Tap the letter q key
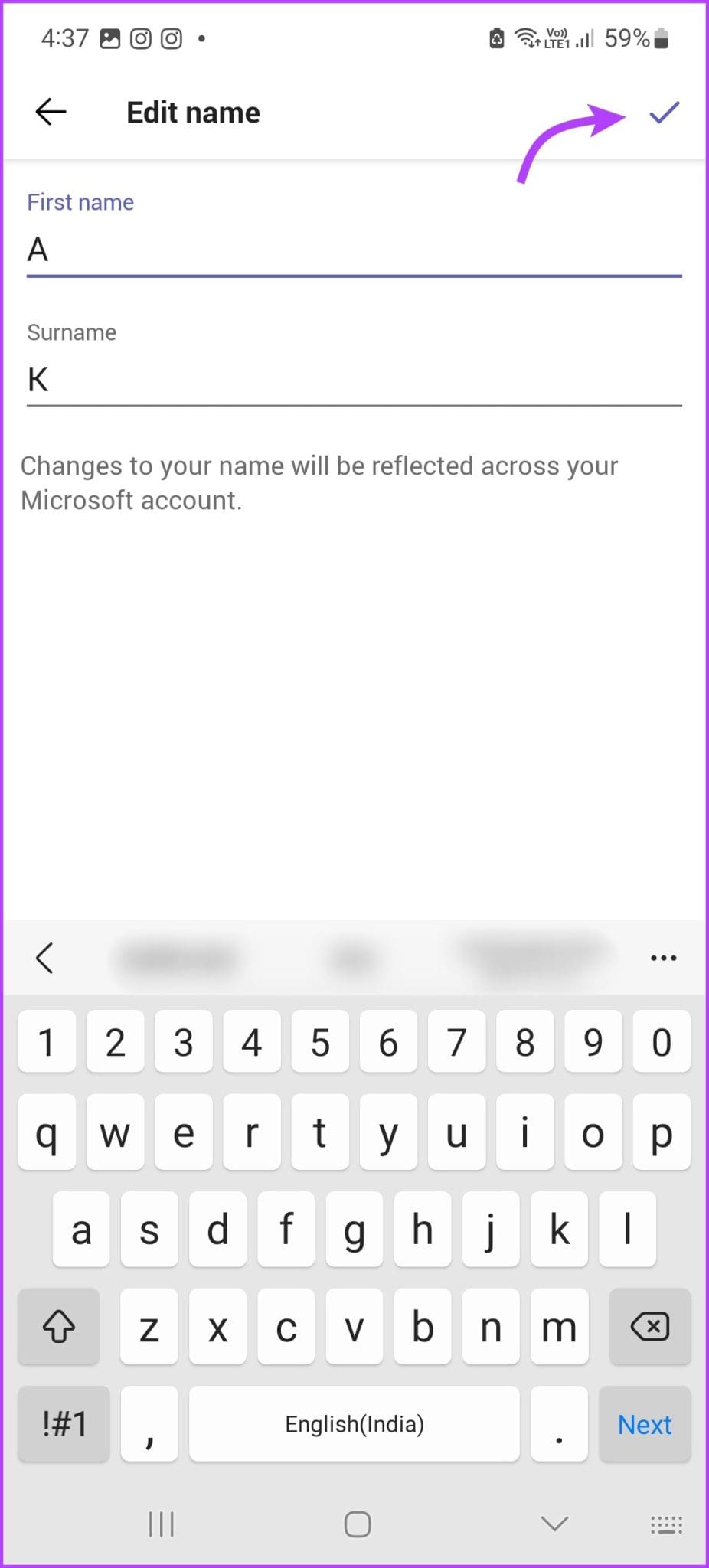709x1568 pixels. [47, 1135]
